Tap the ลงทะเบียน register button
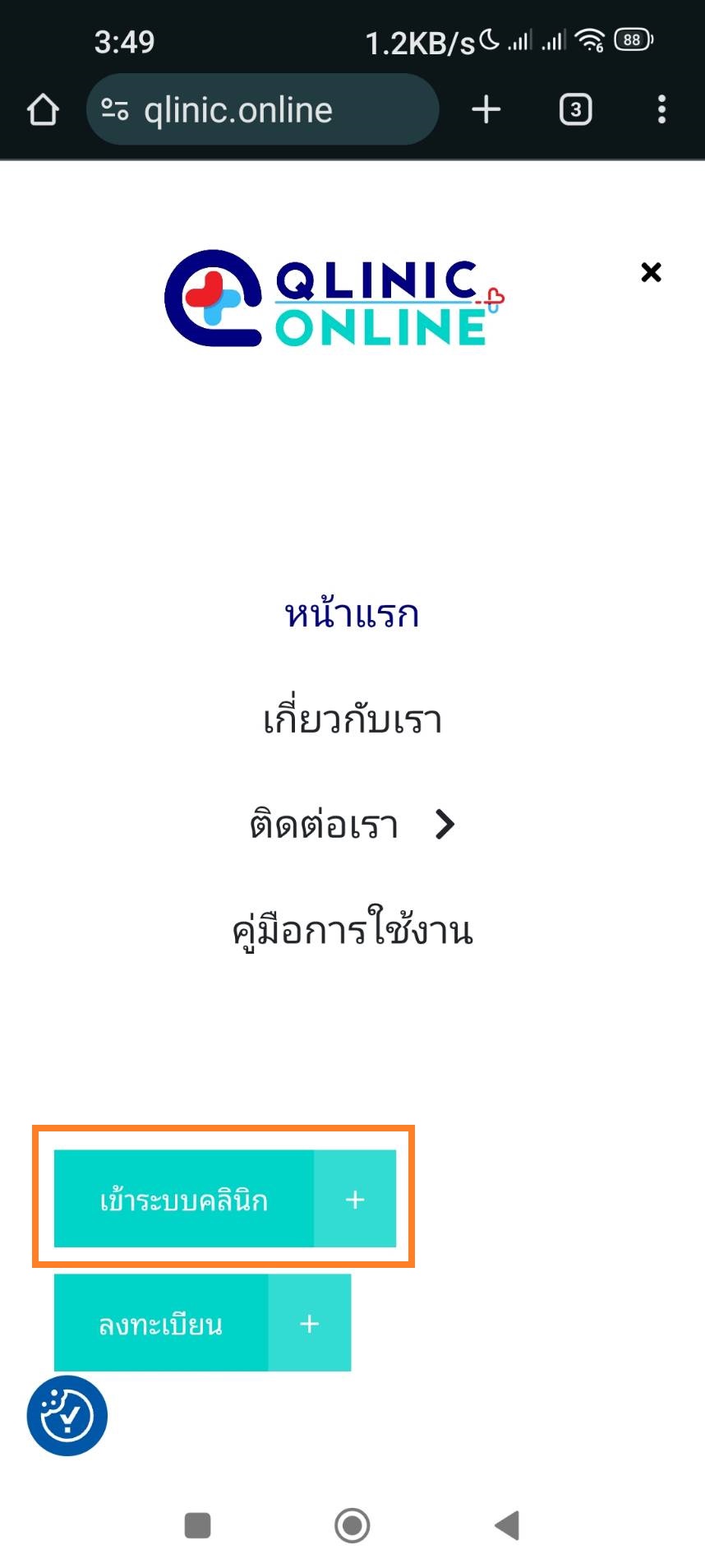 pos(202,1323)
